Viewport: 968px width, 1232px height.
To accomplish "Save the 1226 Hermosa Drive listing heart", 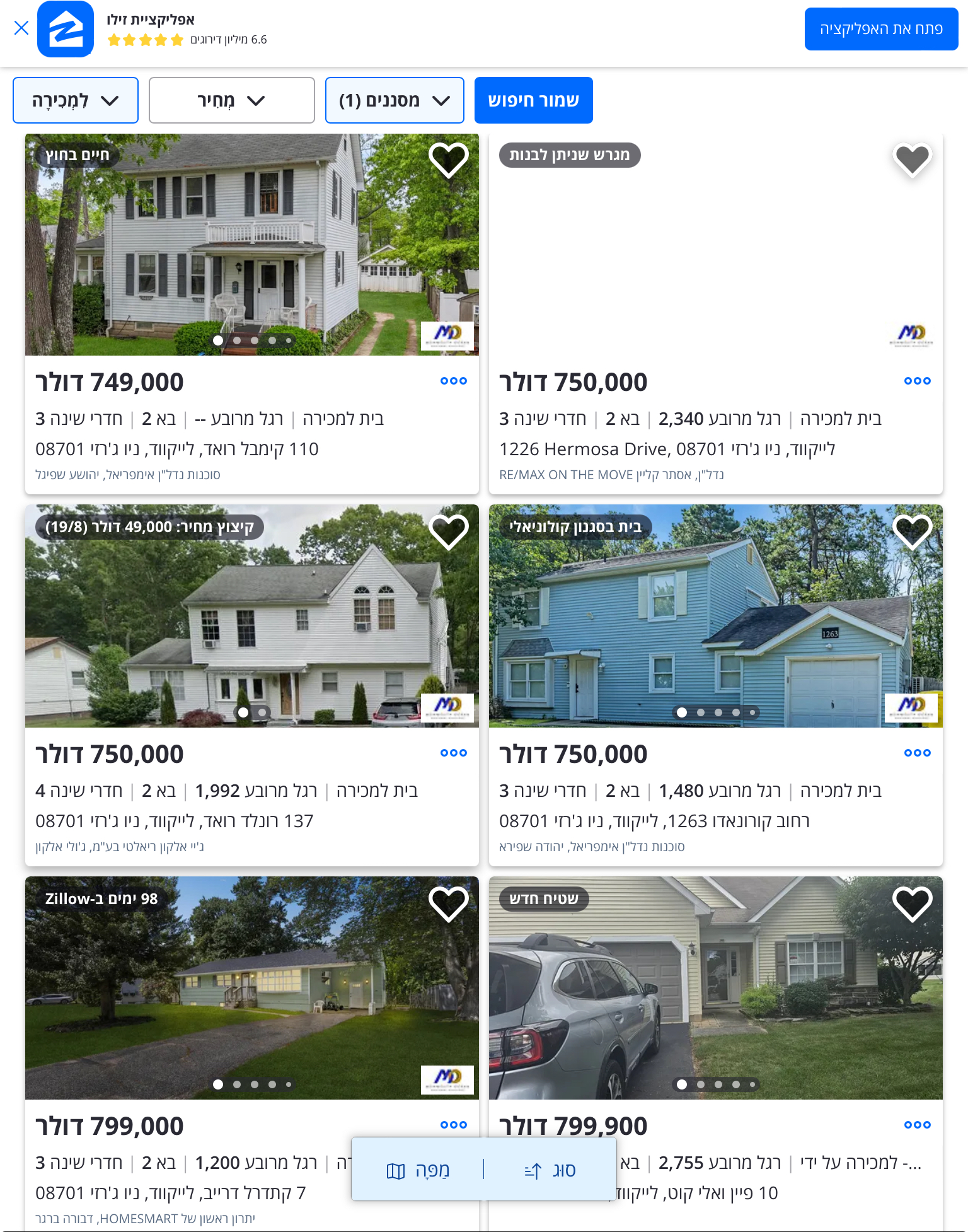I will click(x=912, y=160).
